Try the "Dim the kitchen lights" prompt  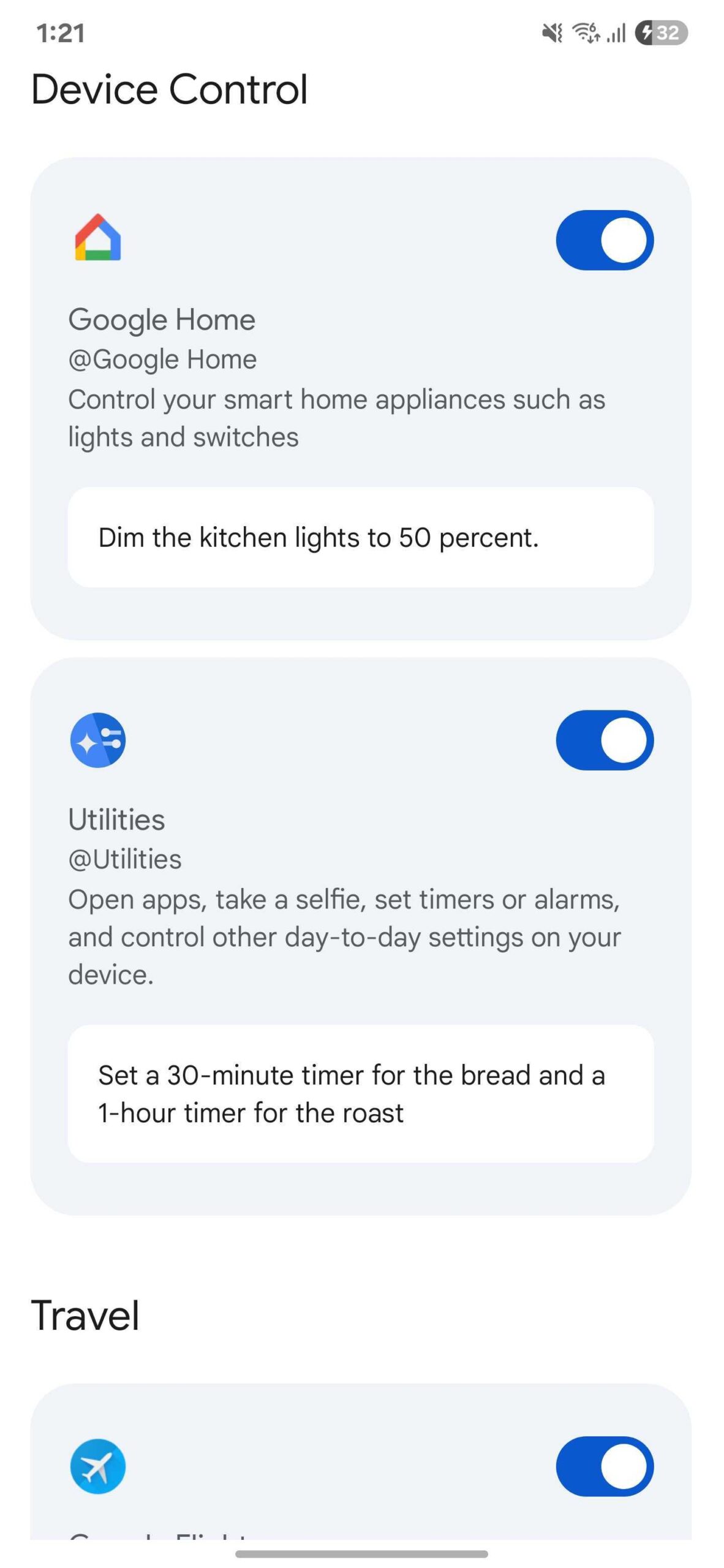361,537
